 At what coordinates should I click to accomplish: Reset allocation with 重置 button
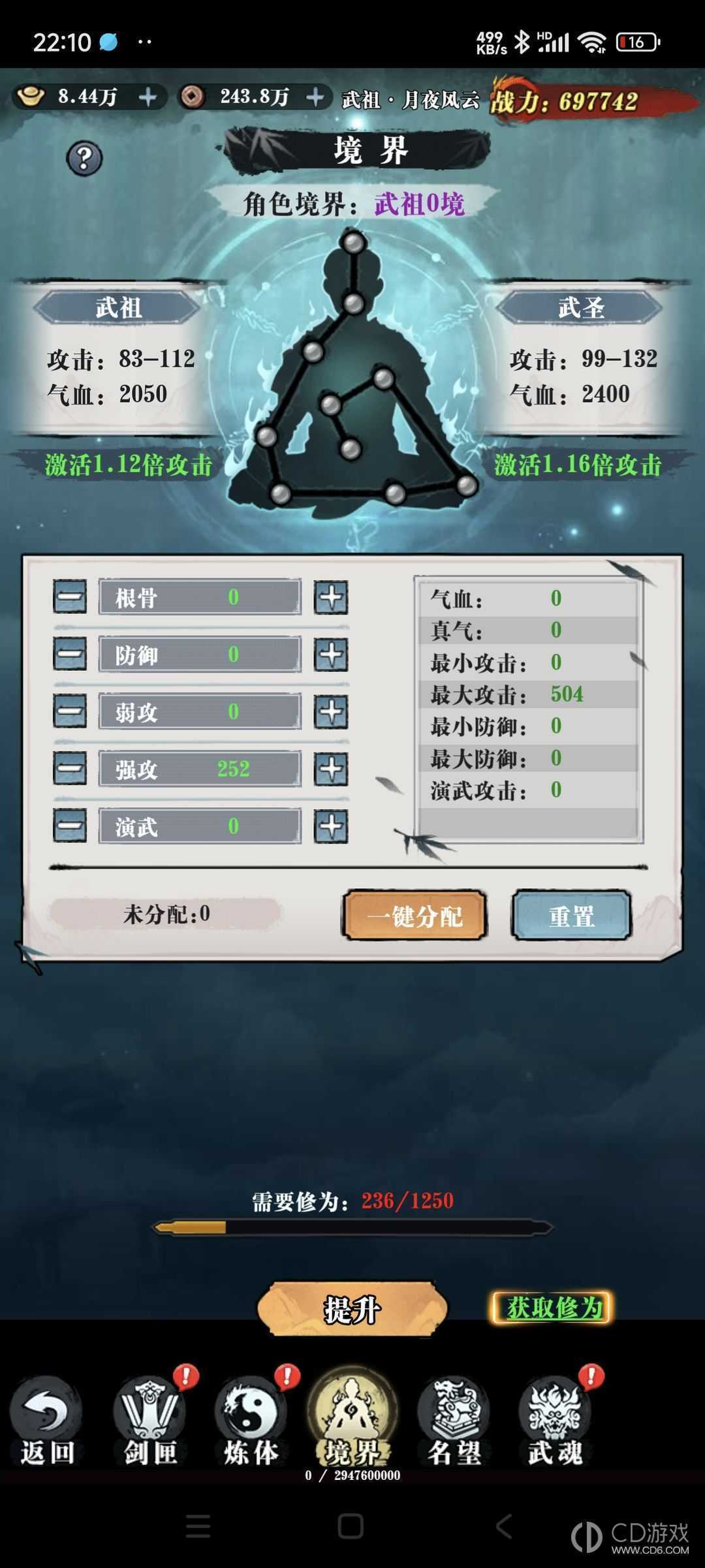click(571, 915)
